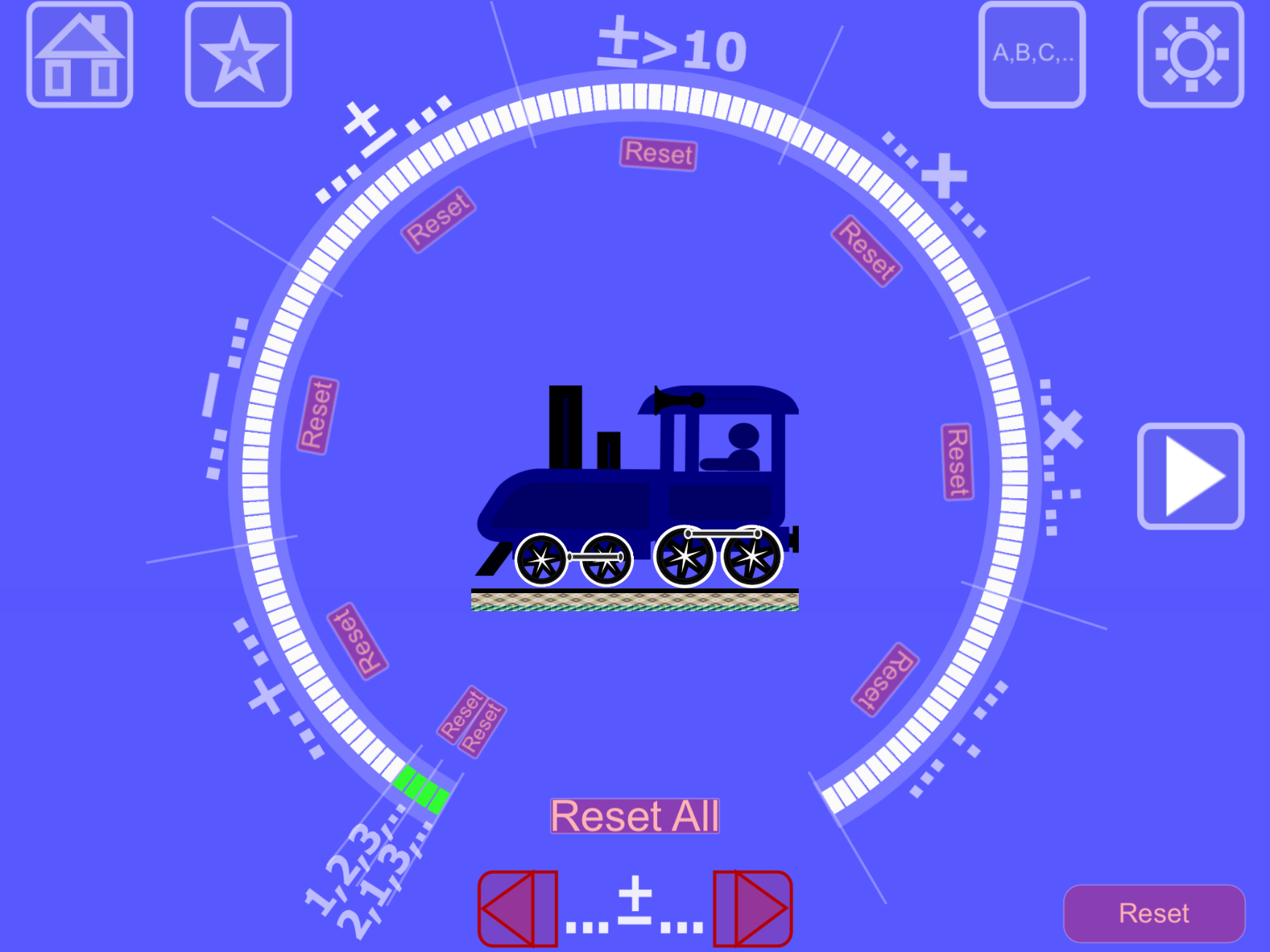Open the A,B,C letters mode

coord(1031,55)
